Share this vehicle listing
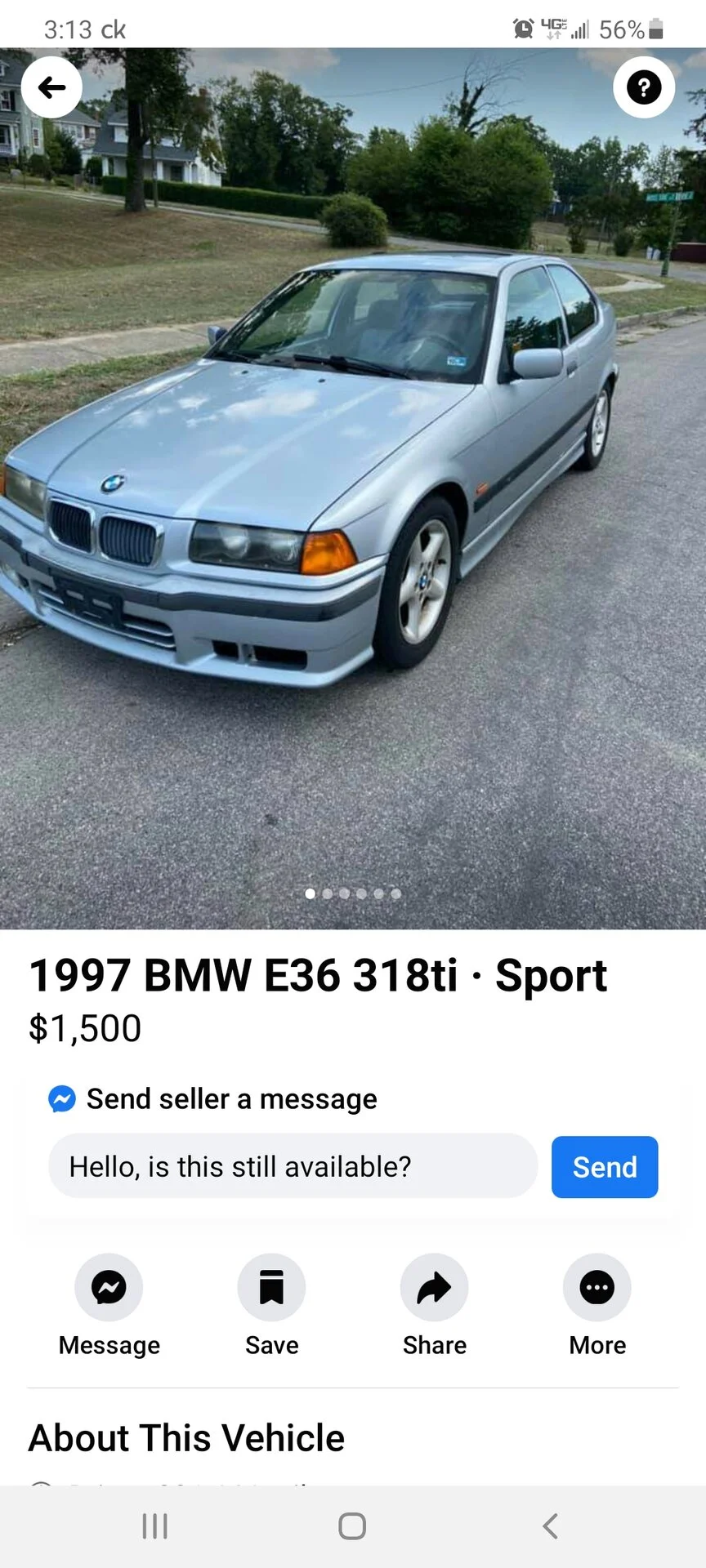 (434, 1305)
